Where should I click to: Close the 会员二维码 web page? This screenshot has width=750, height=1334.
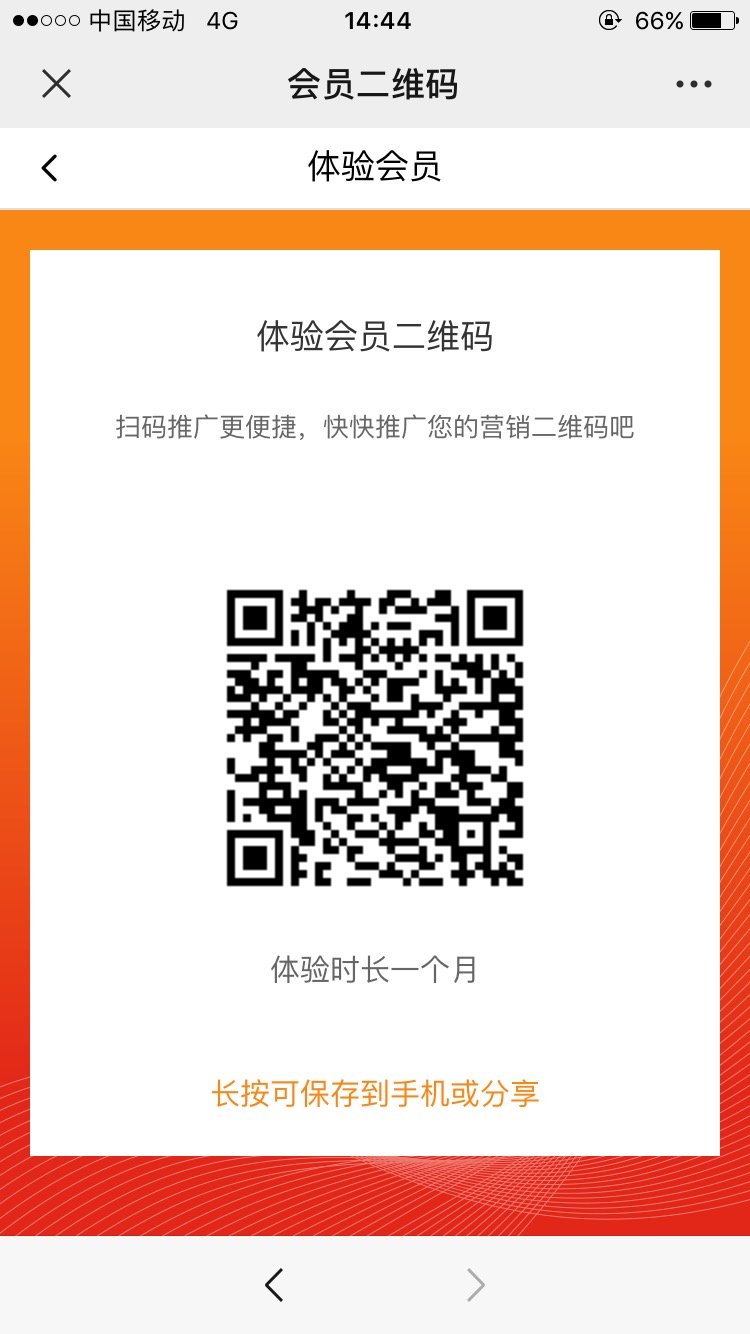pos(57,84)
